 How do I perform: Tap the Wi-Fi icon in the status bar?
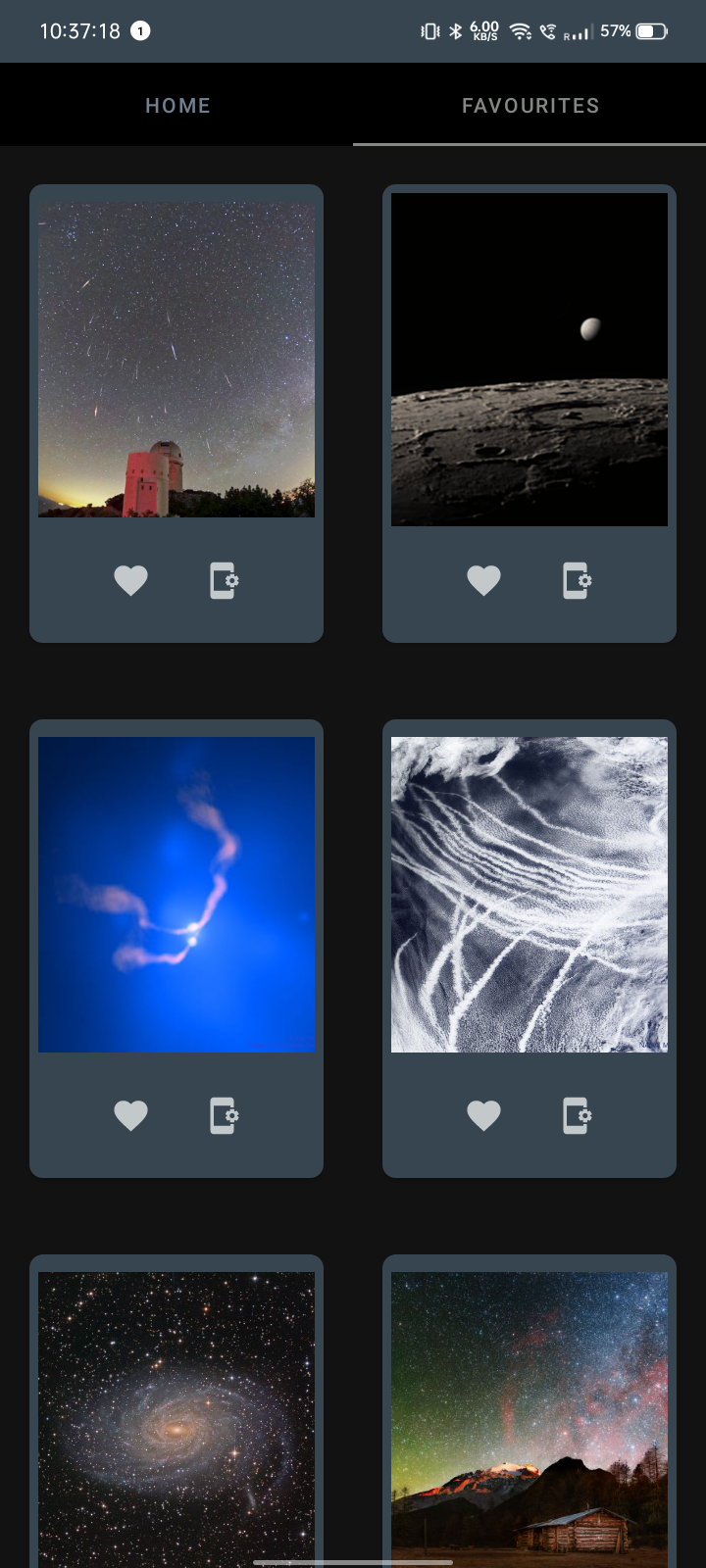point(521,30)
